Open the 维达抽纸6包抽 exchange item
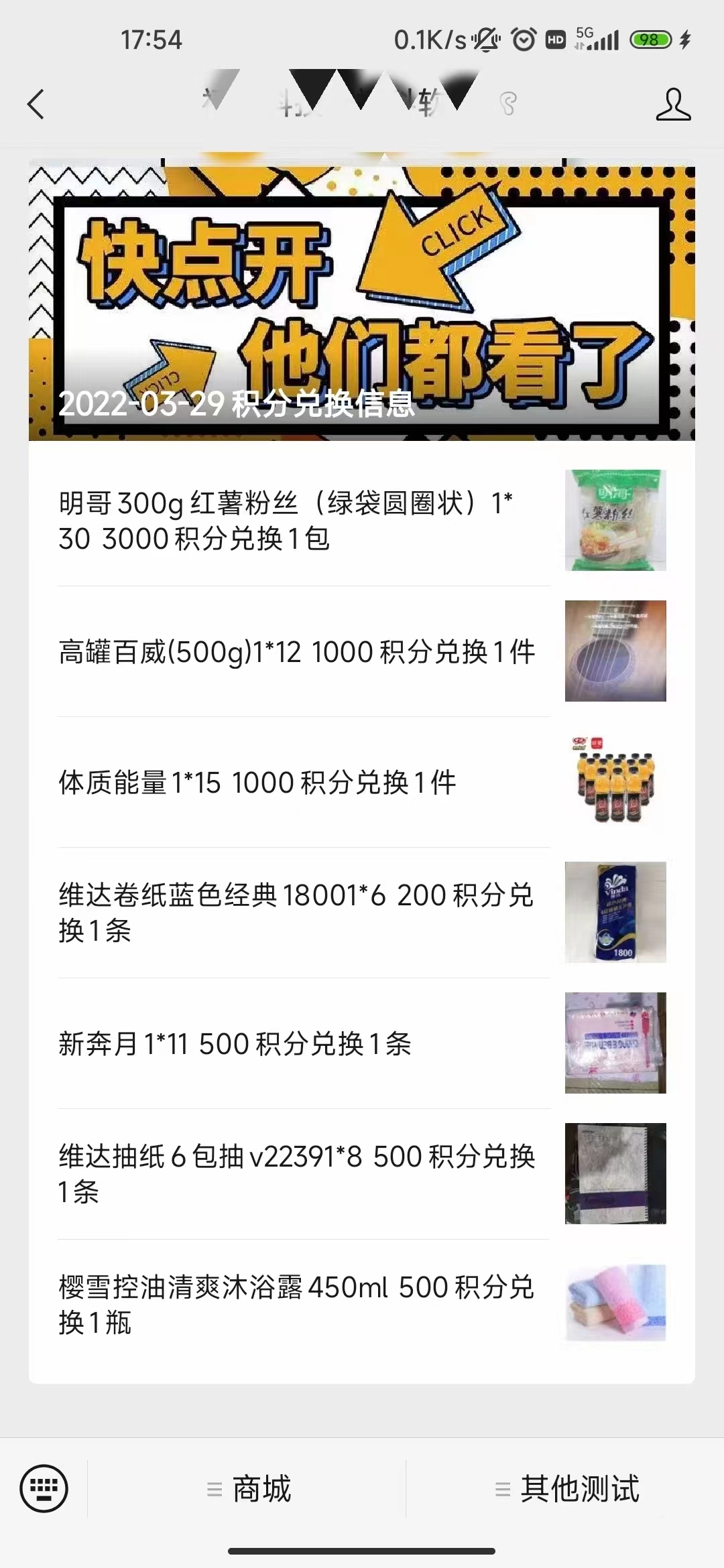 pyautogui.click(x=303, y=1173)
